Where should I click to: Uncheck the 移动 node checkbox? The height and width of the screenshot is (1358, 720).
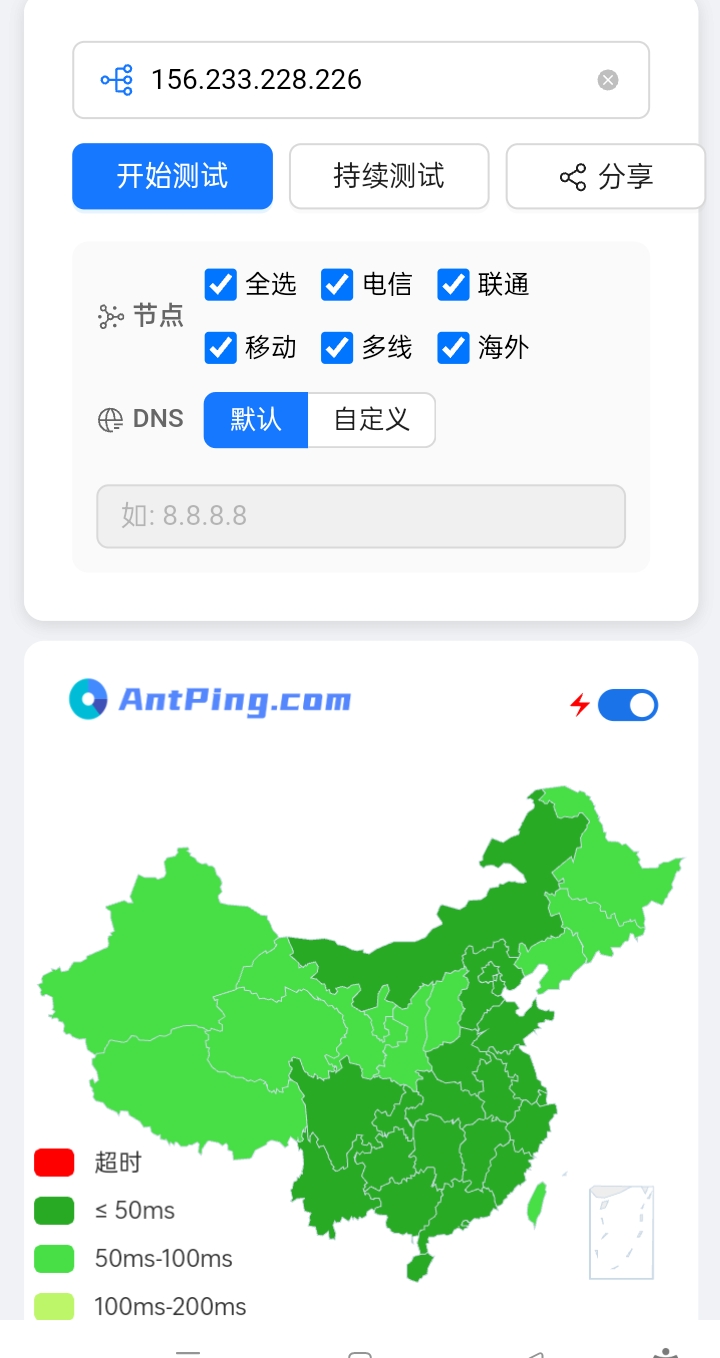221,347
